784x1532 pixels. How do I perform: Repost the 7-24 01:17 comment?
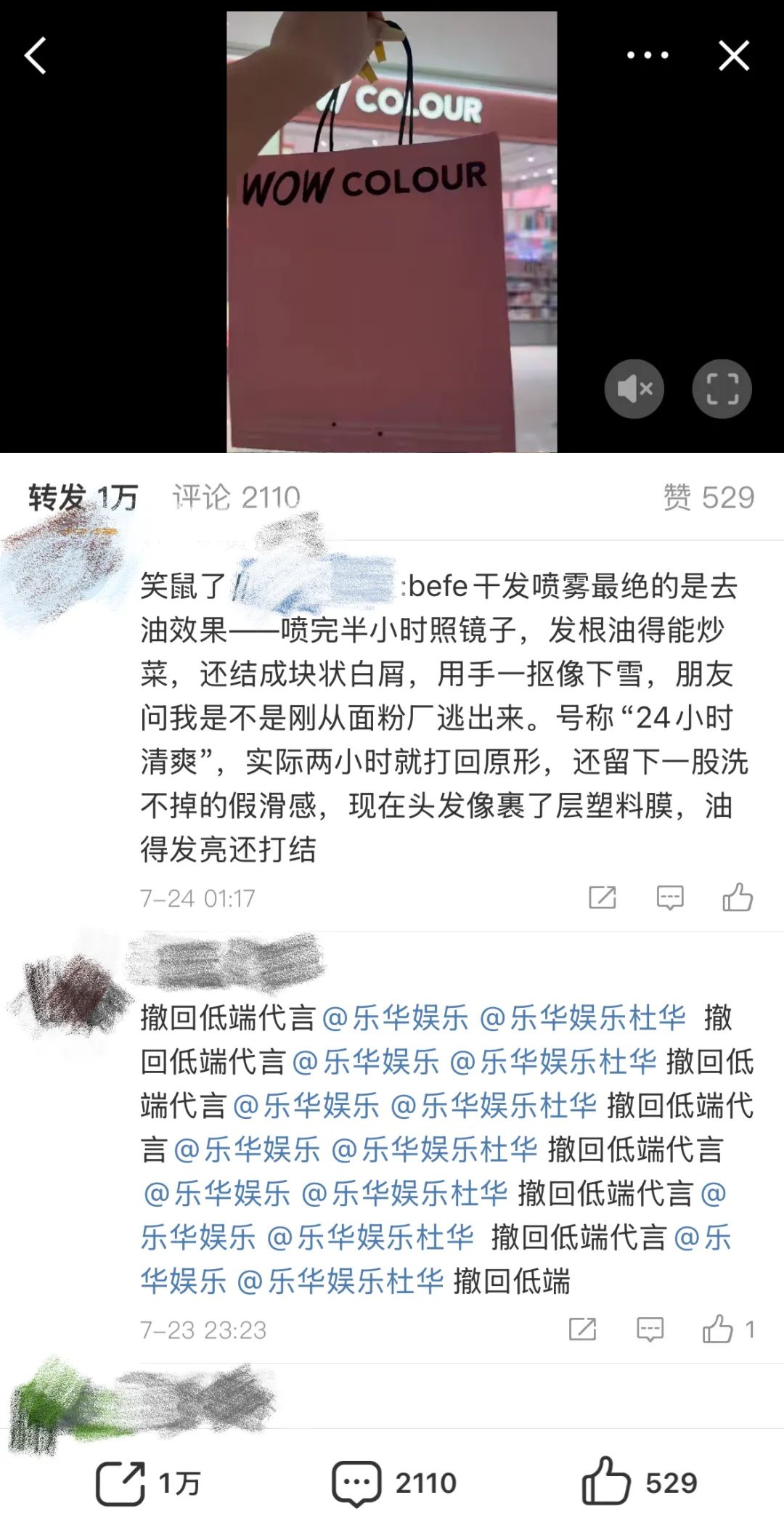point(603,898)
